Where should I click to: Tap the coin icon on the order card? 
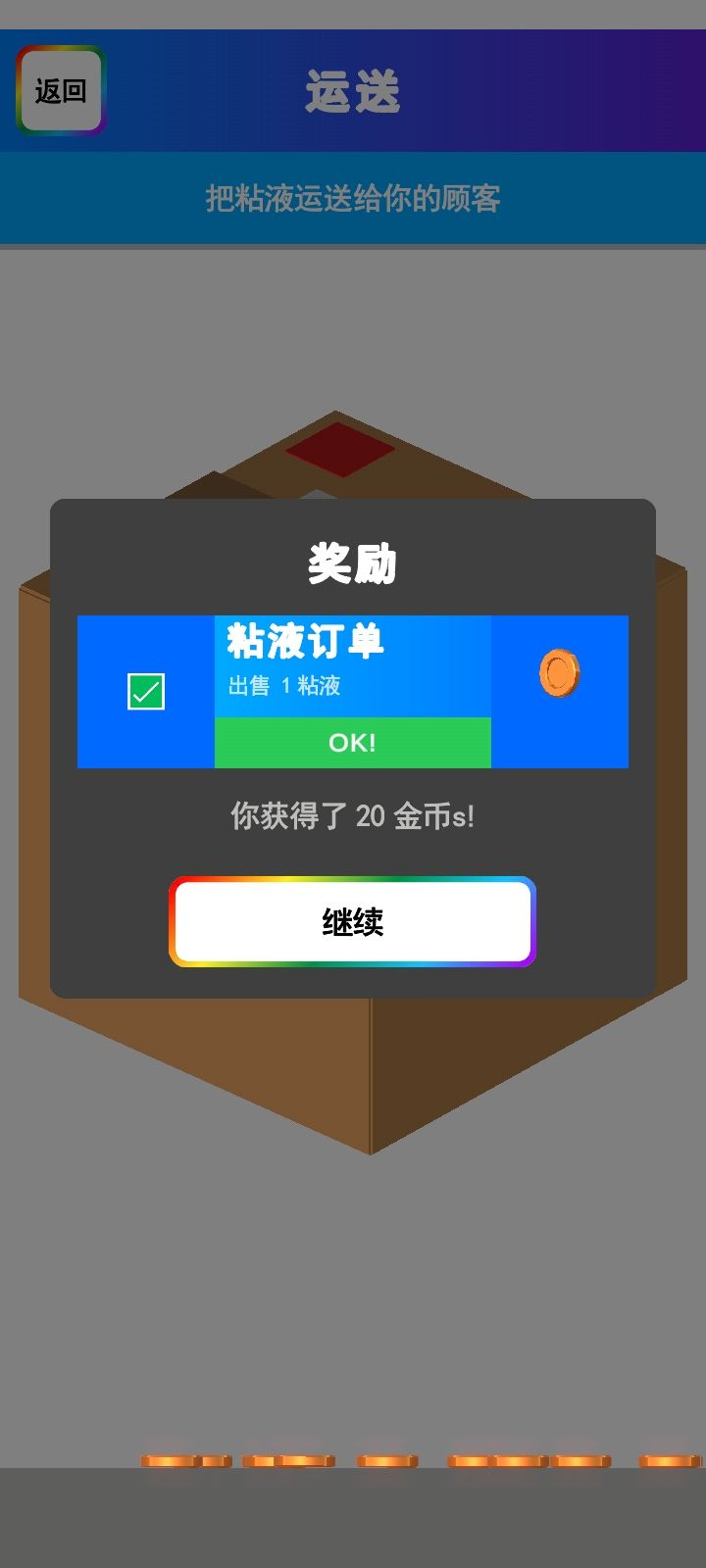point(560,671)
